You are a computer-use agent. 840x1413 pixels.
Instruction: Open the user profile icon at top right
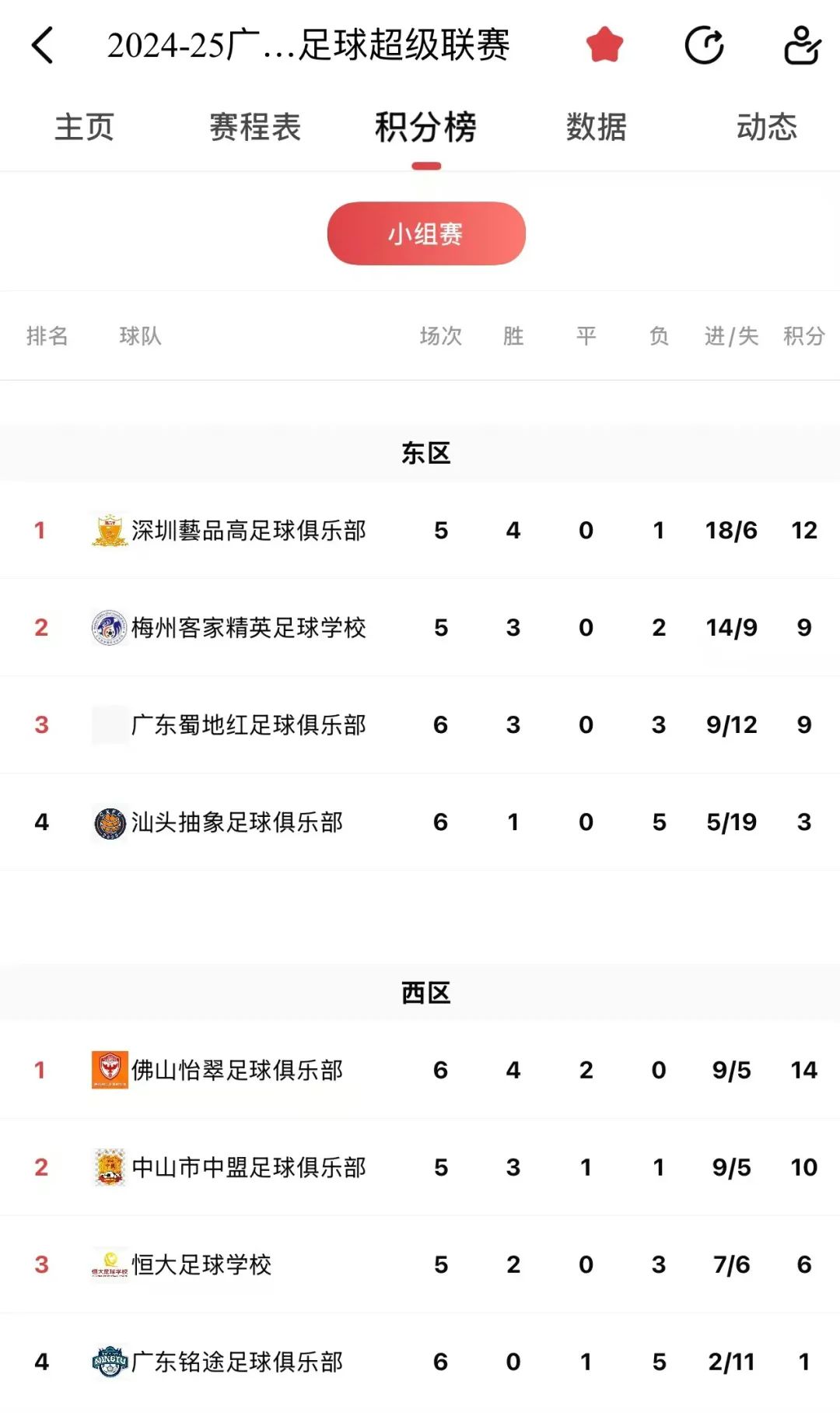pyautogui.click(x=801, y=45)
